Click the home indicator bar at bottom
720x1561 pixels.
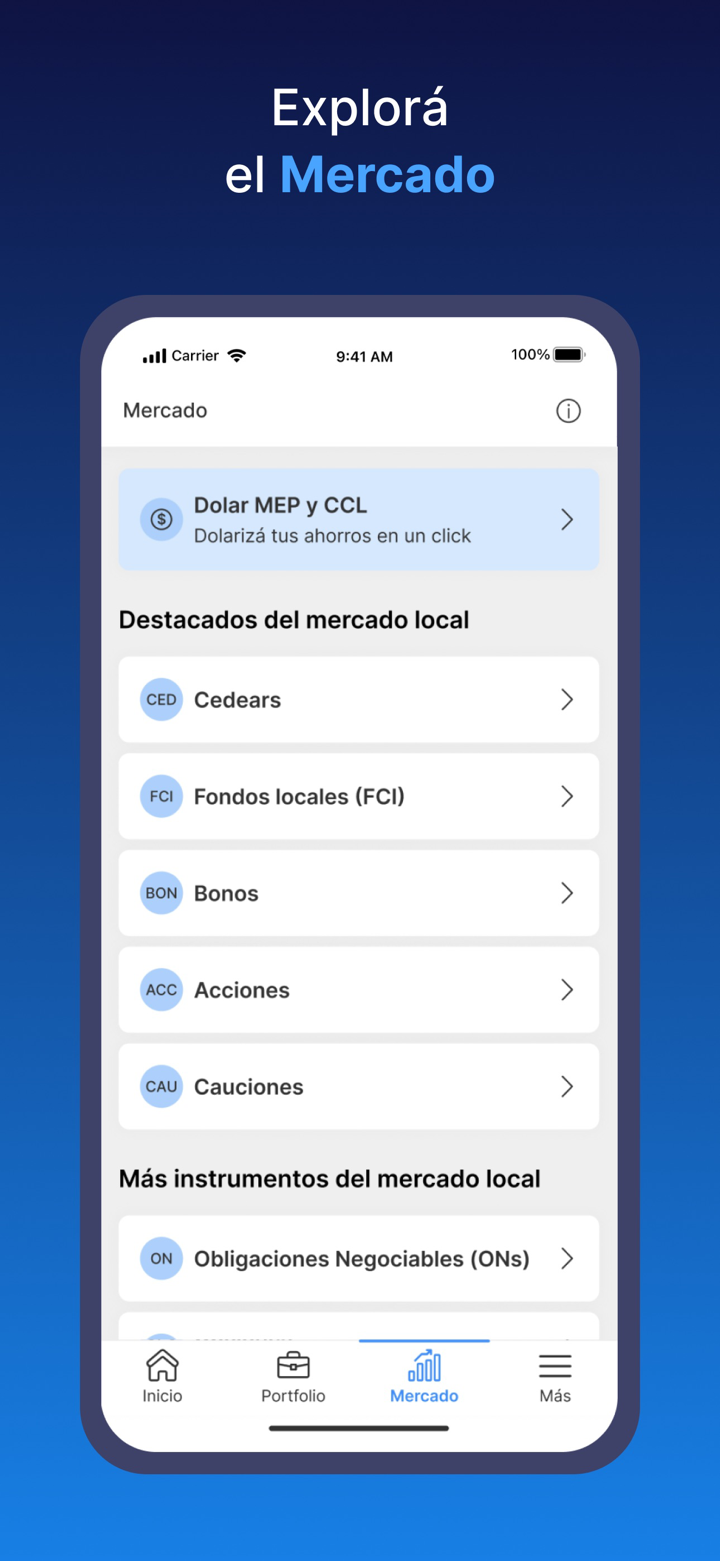pyautogui.click(x=358, y=1428)
